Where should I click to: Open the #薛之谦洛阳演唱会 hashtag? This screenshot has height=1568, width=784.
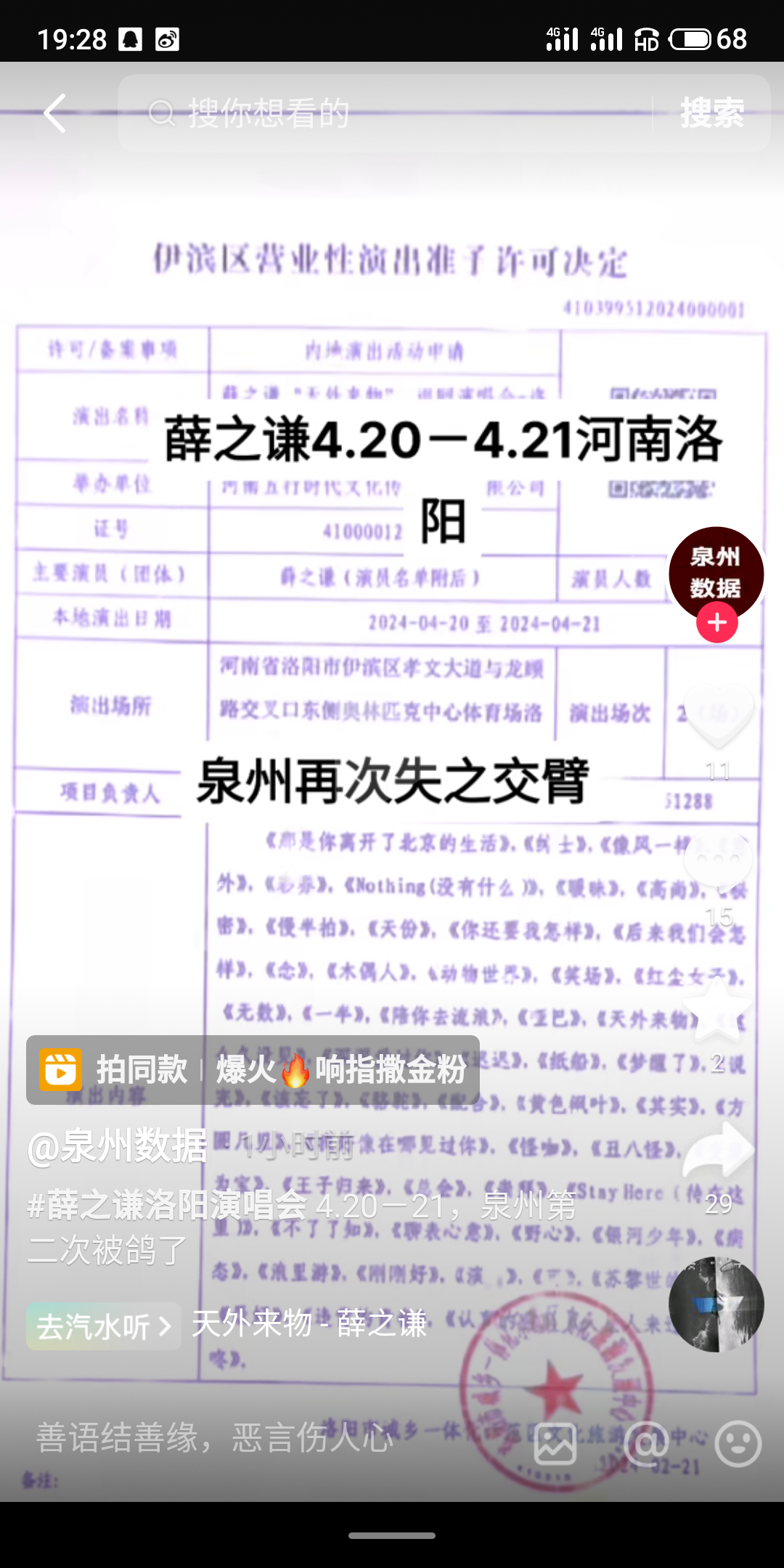[x=167, y=1206]
